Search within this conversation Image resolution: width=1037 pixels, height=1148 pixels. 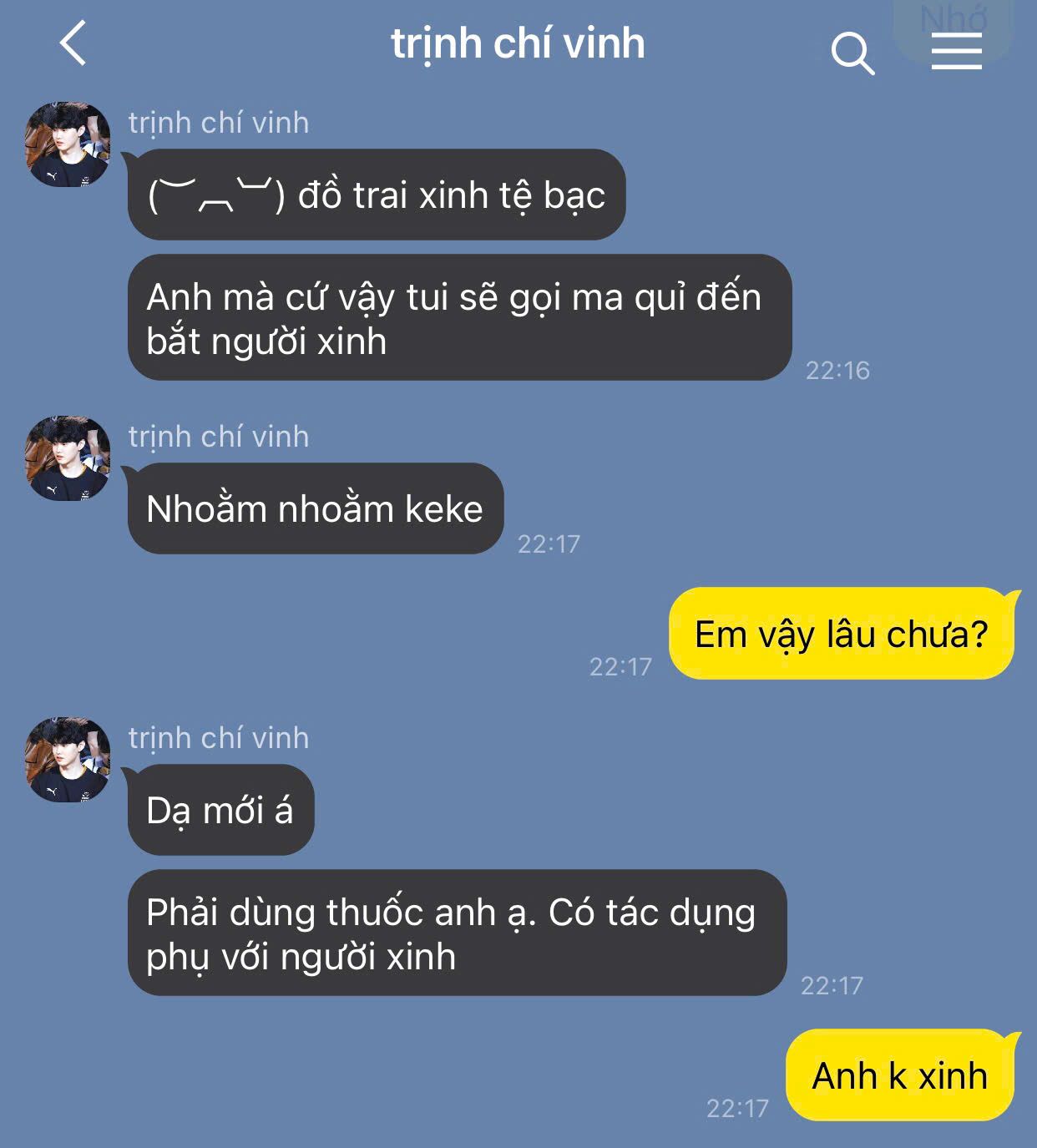point(852,53)
